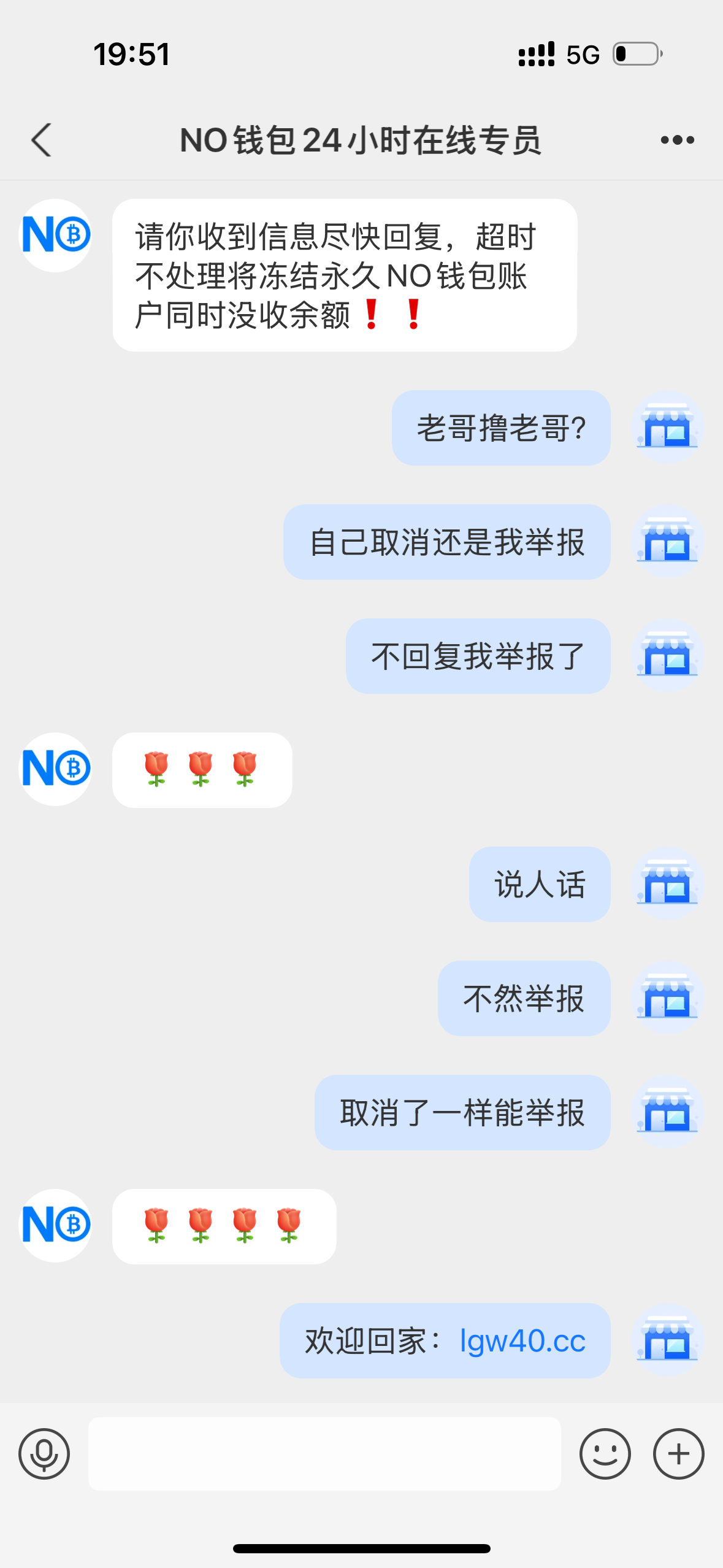This screenshot has height=1568, width=723.
Task: Open the emoji picker
Action: coord(605,1453)
